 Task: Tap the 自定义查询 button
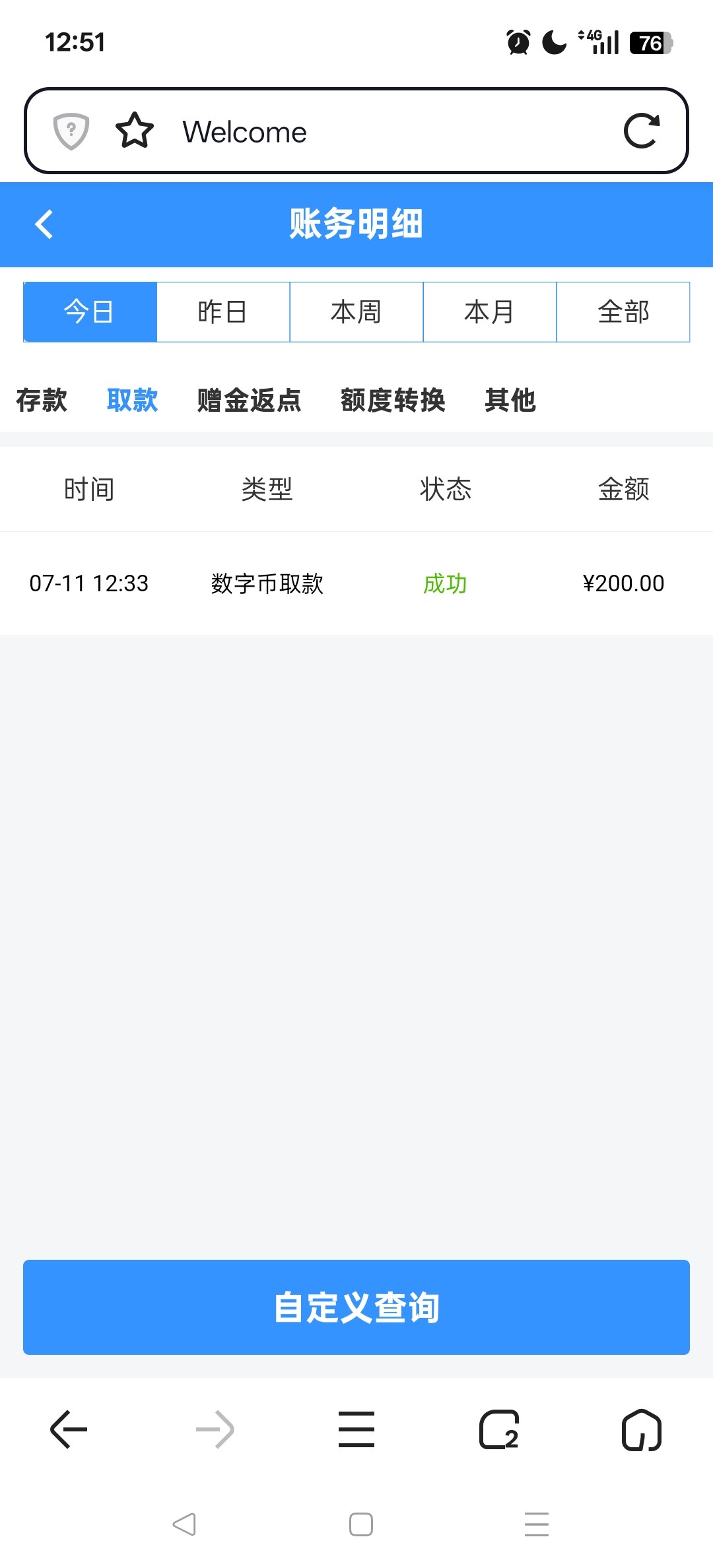coord(356,1307)
